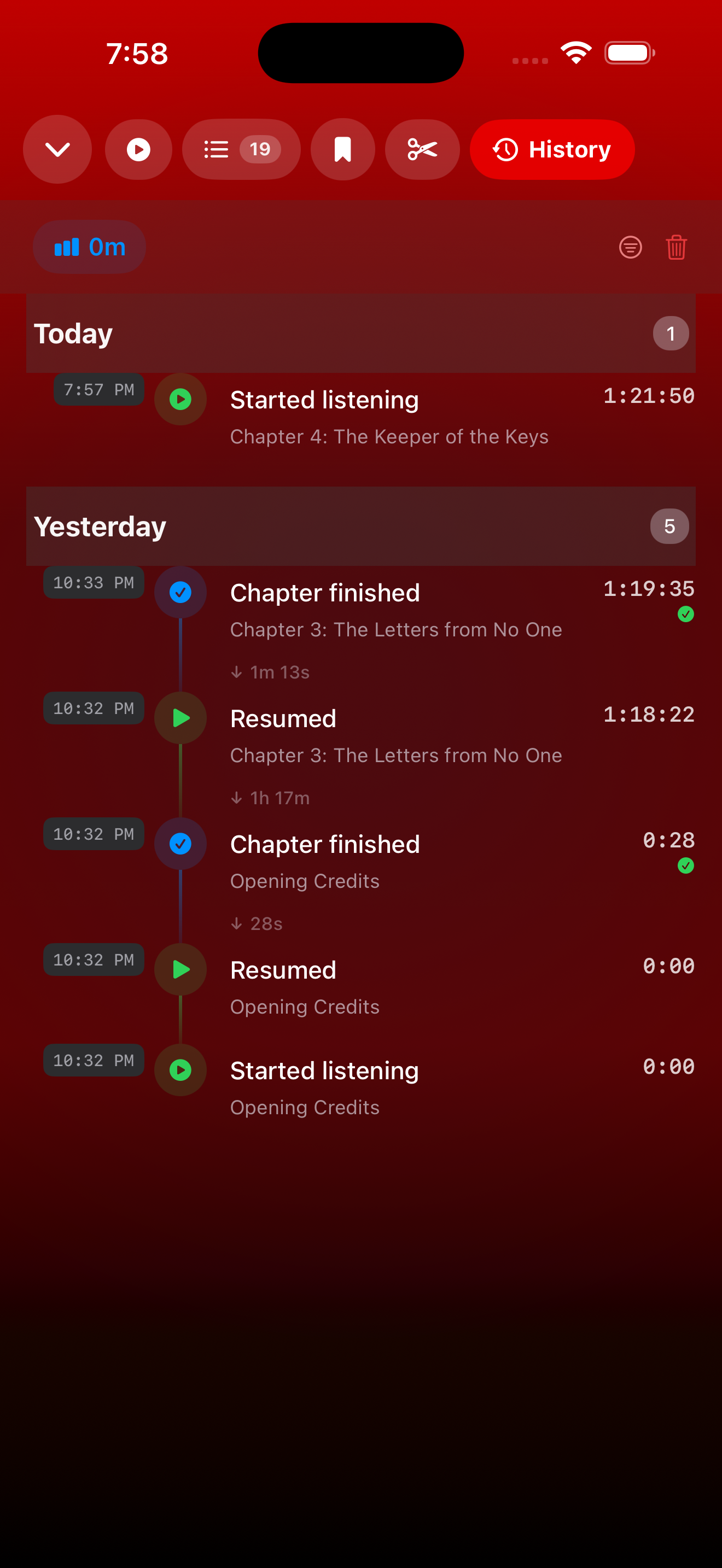Clear history with the trash icon

[676, 247]
